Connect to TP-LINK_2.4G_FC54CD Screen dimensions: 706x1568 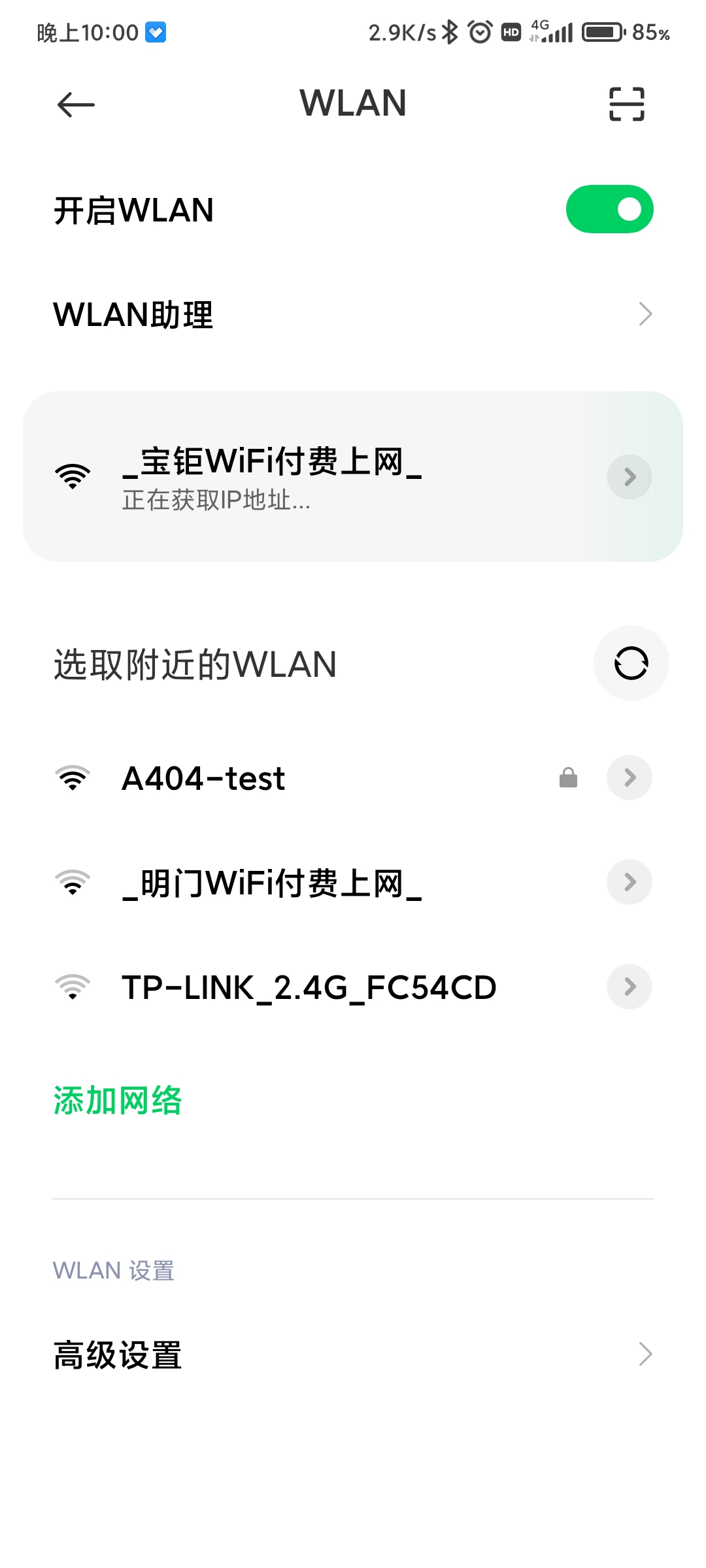[309, 987]
